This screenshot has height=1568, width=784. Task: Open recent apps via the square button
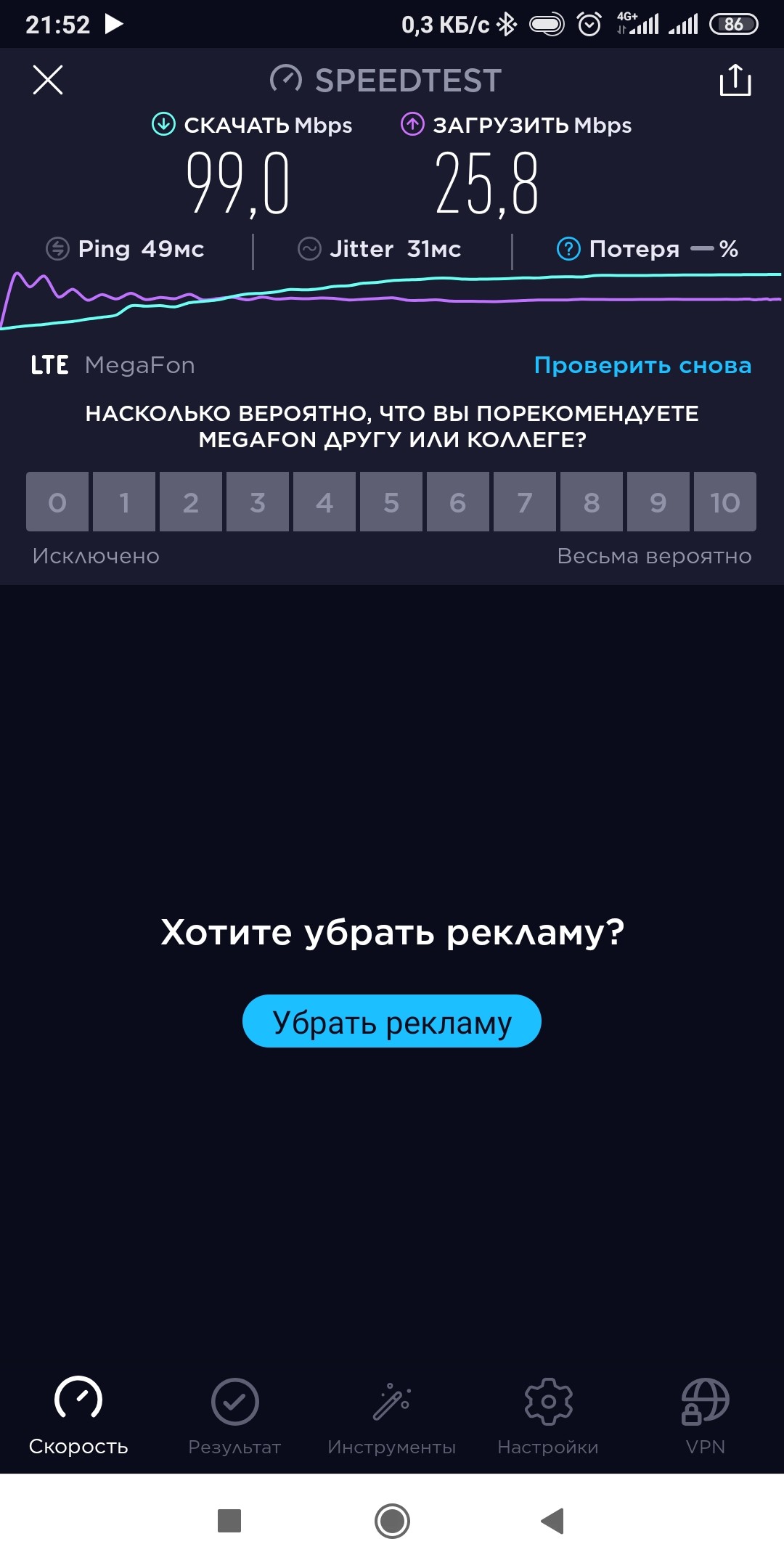[x=229, y=1520]
